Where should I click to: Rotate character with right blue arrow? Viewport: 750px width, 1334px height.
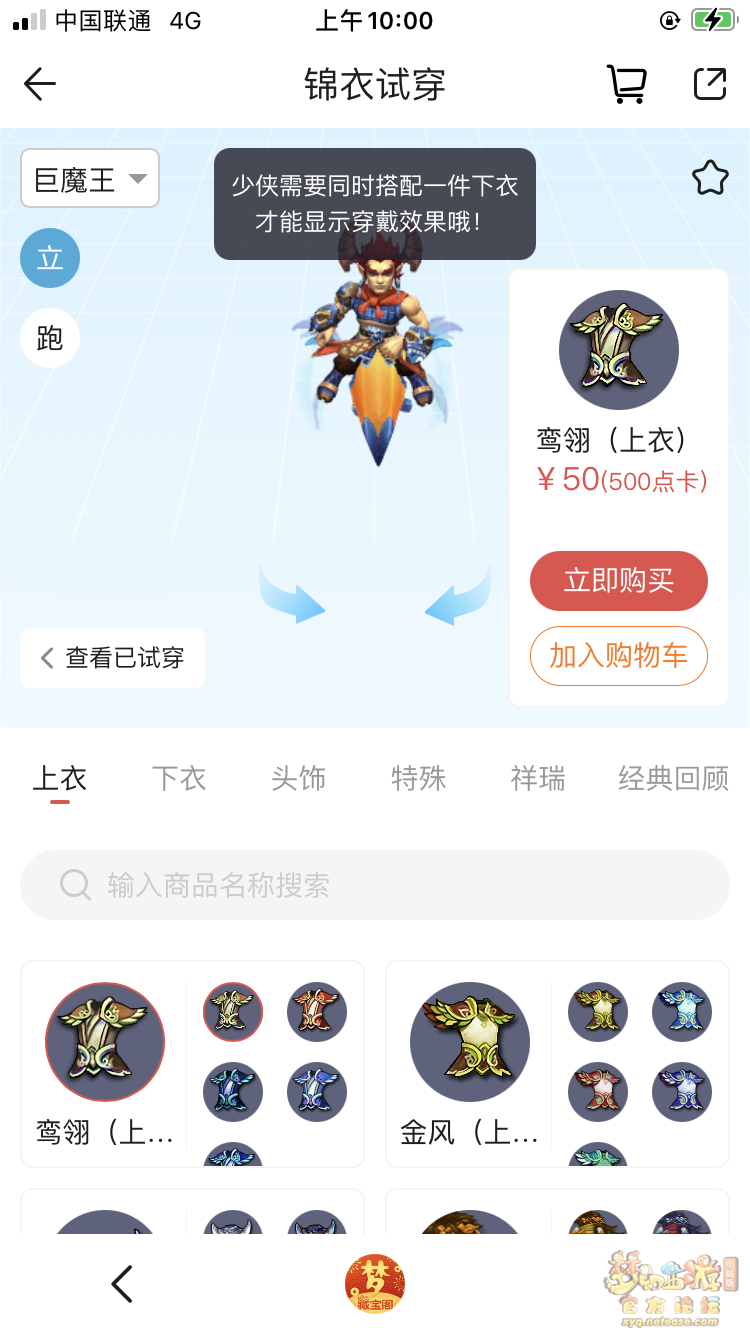[x=458, y=597]
